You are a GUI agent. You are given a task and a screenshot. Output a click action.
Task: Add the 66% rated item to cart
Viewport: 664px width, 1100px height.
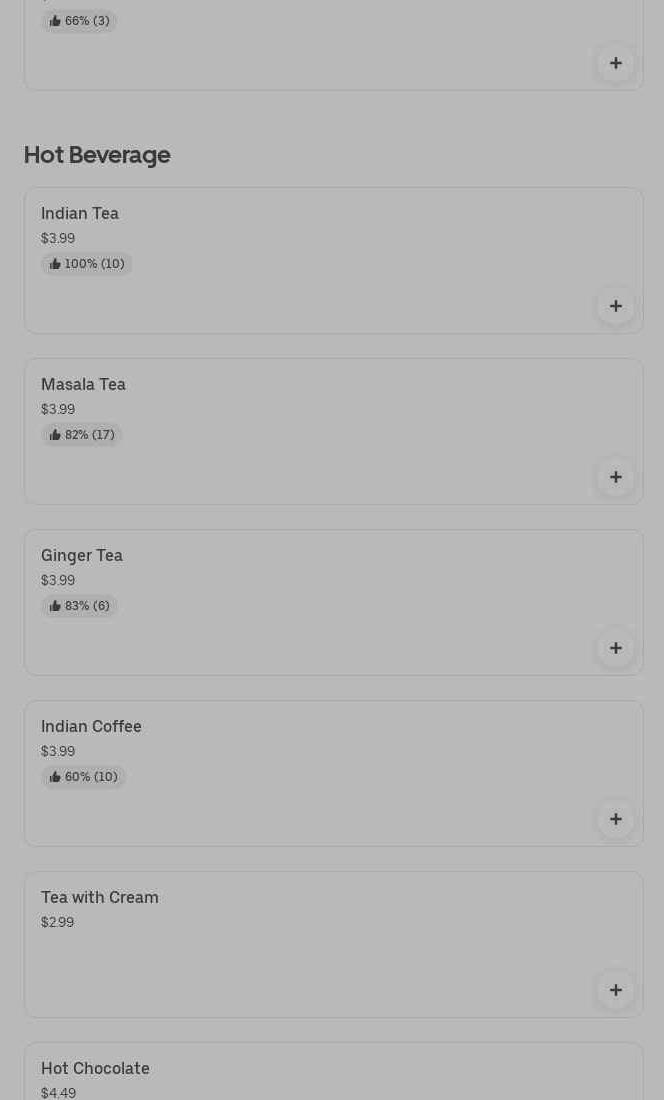point(616,63)
